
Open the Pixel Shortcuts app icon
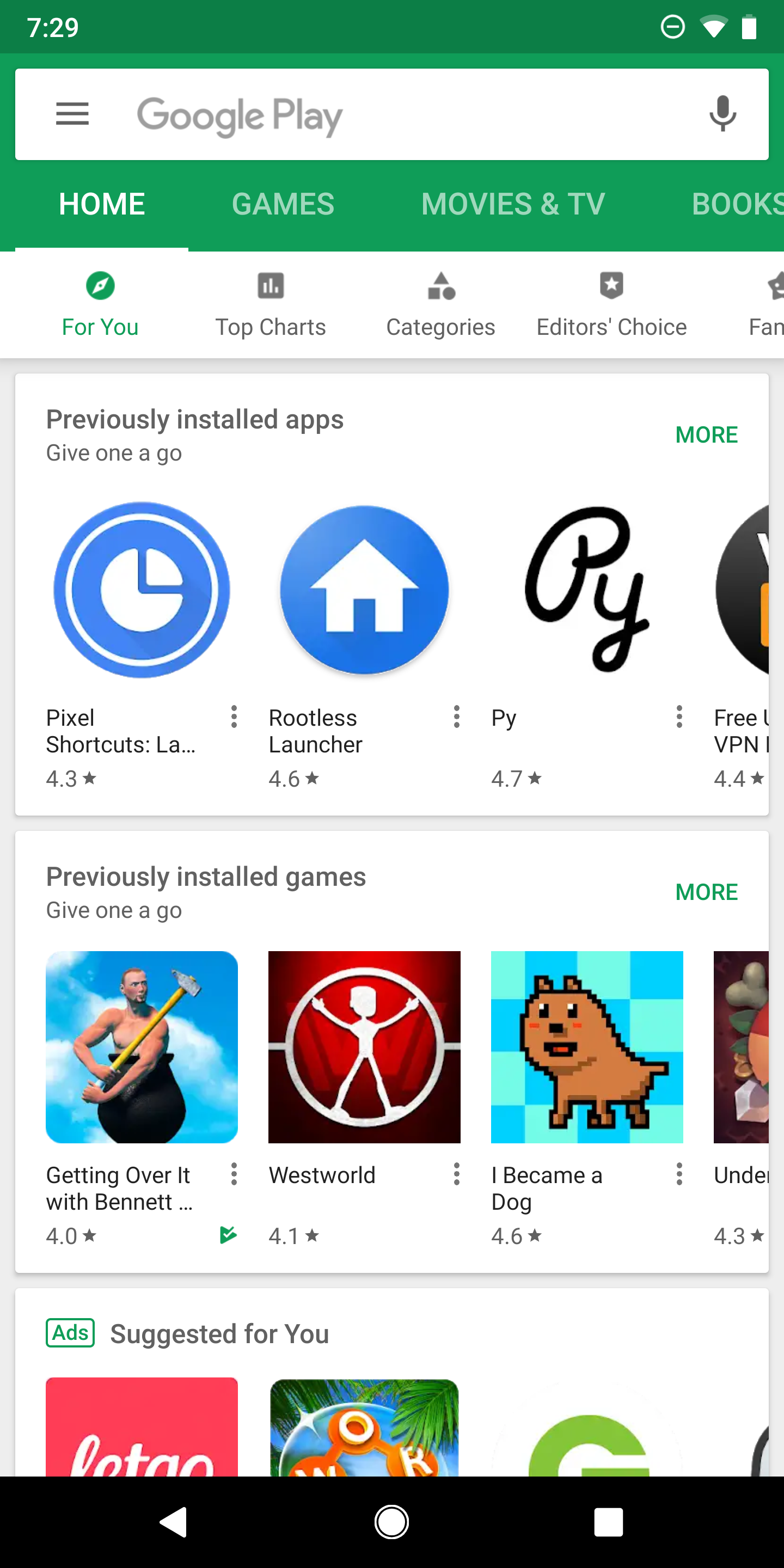tap(141, 589)
